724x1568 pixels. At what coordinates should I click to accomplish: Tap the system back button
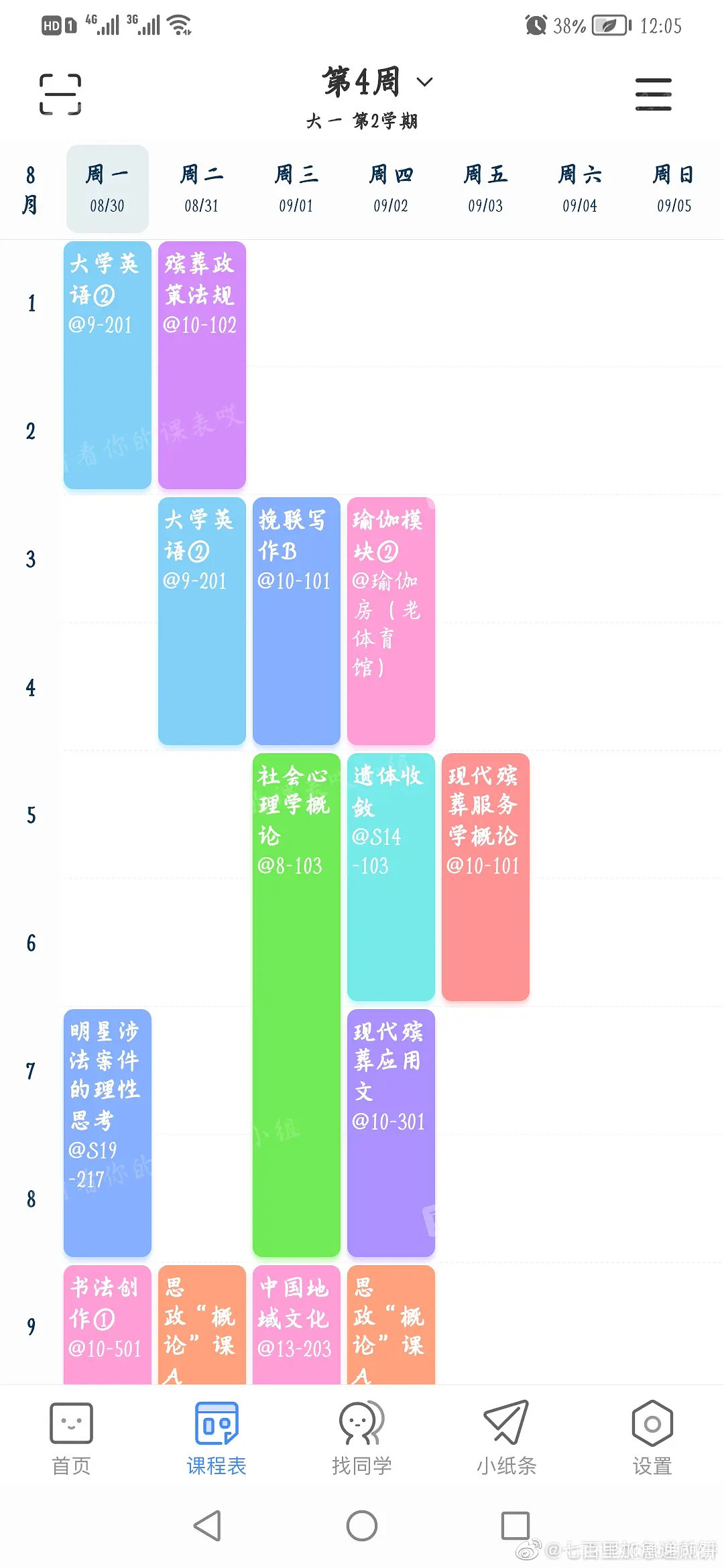tap(208, 1526)
